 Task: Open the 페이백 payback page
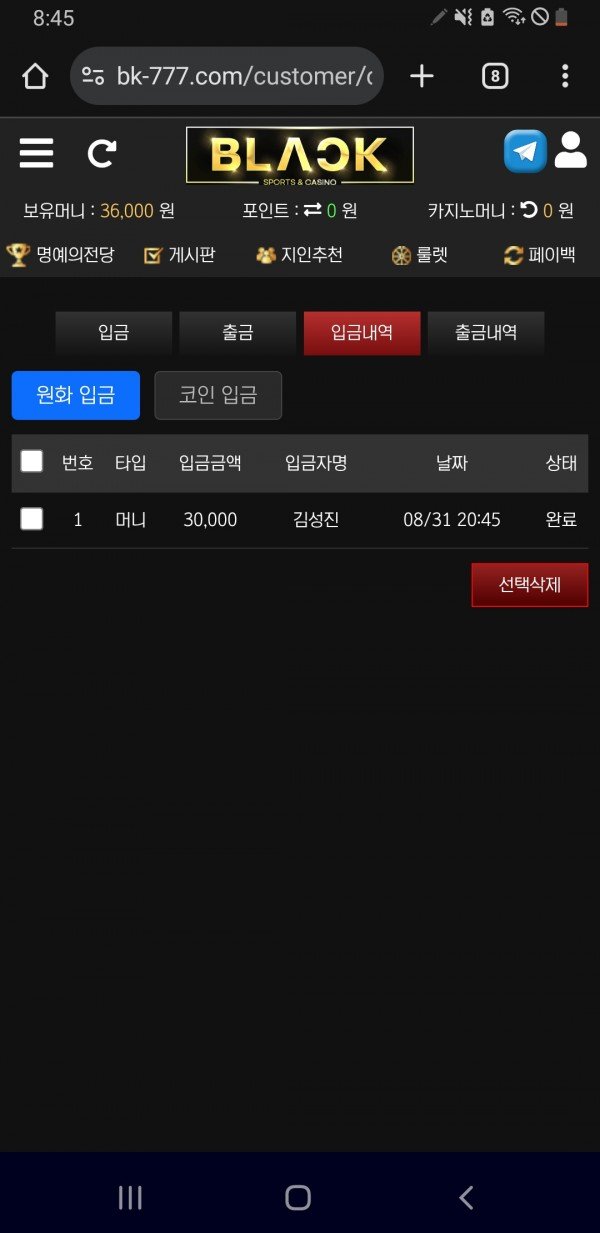pyautogui.click(x=540, y=255)
